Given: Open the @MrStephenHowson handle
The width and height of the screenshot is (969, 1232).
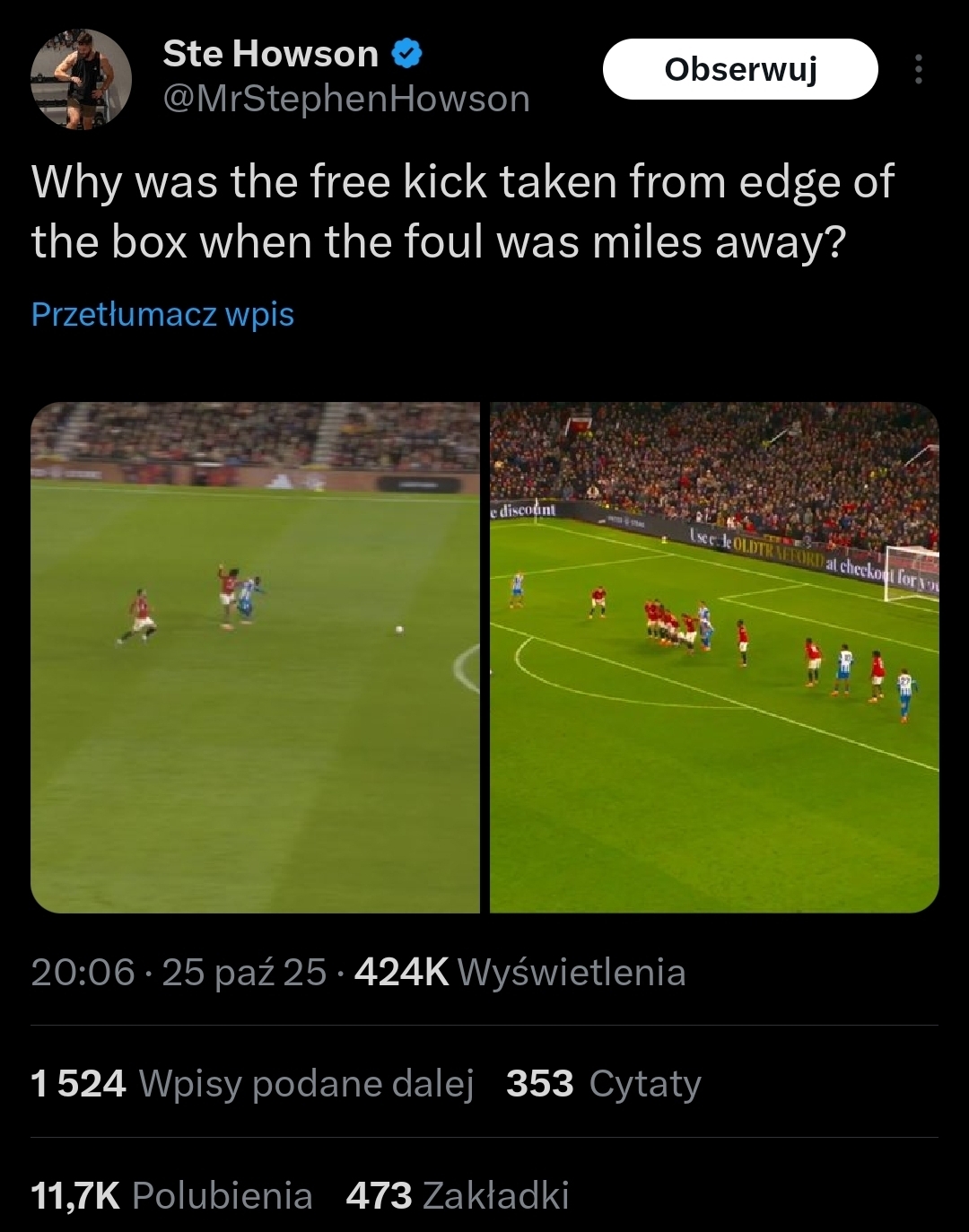Looking at the screenshot, I should pyautogui.click(x=346, y=99).
